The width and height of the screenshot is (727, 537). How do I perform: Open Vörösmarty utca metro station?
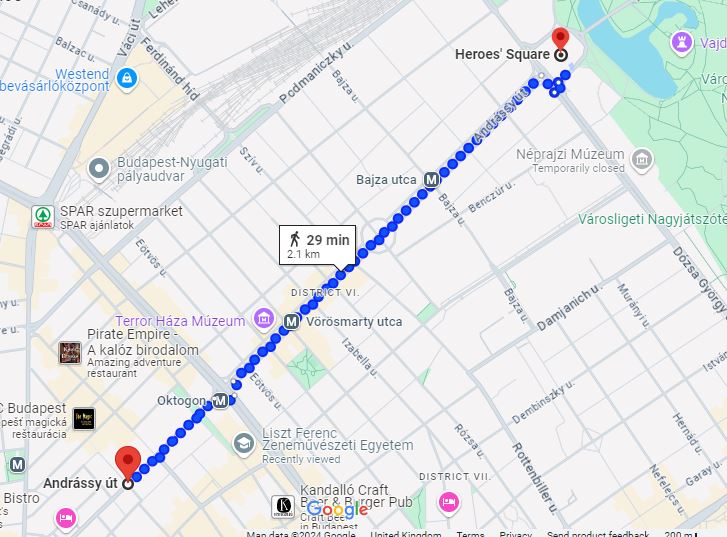point(291,322)
